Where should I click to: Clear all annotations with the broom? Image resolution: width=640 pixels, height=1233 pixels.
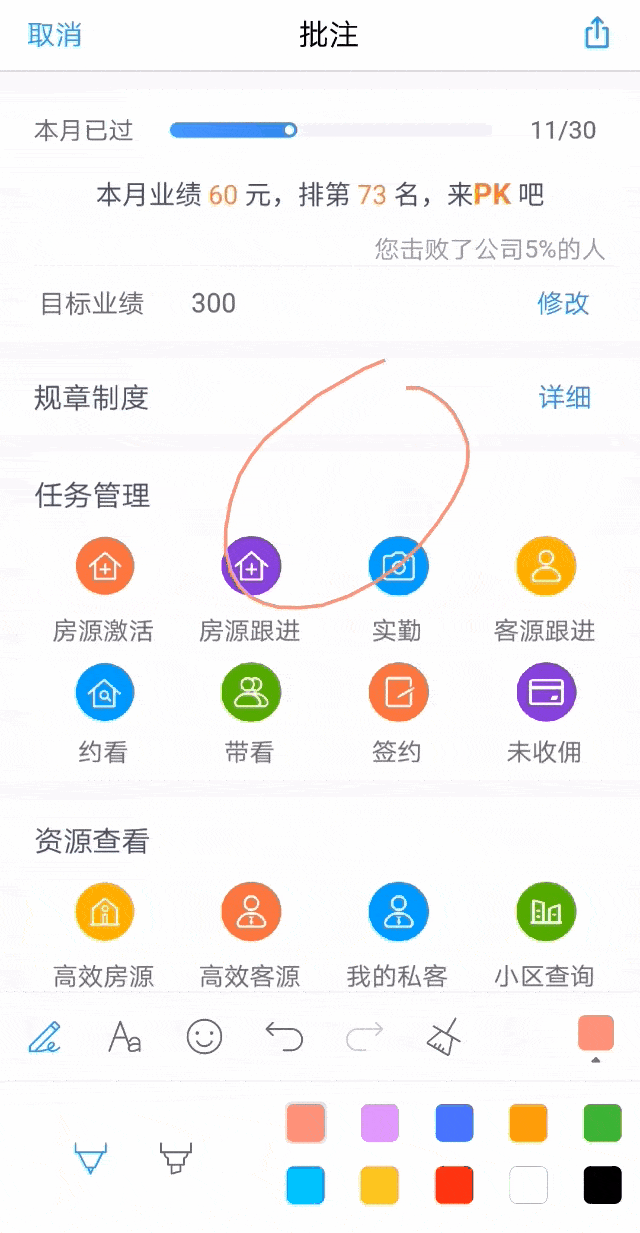click(443, 1037)
